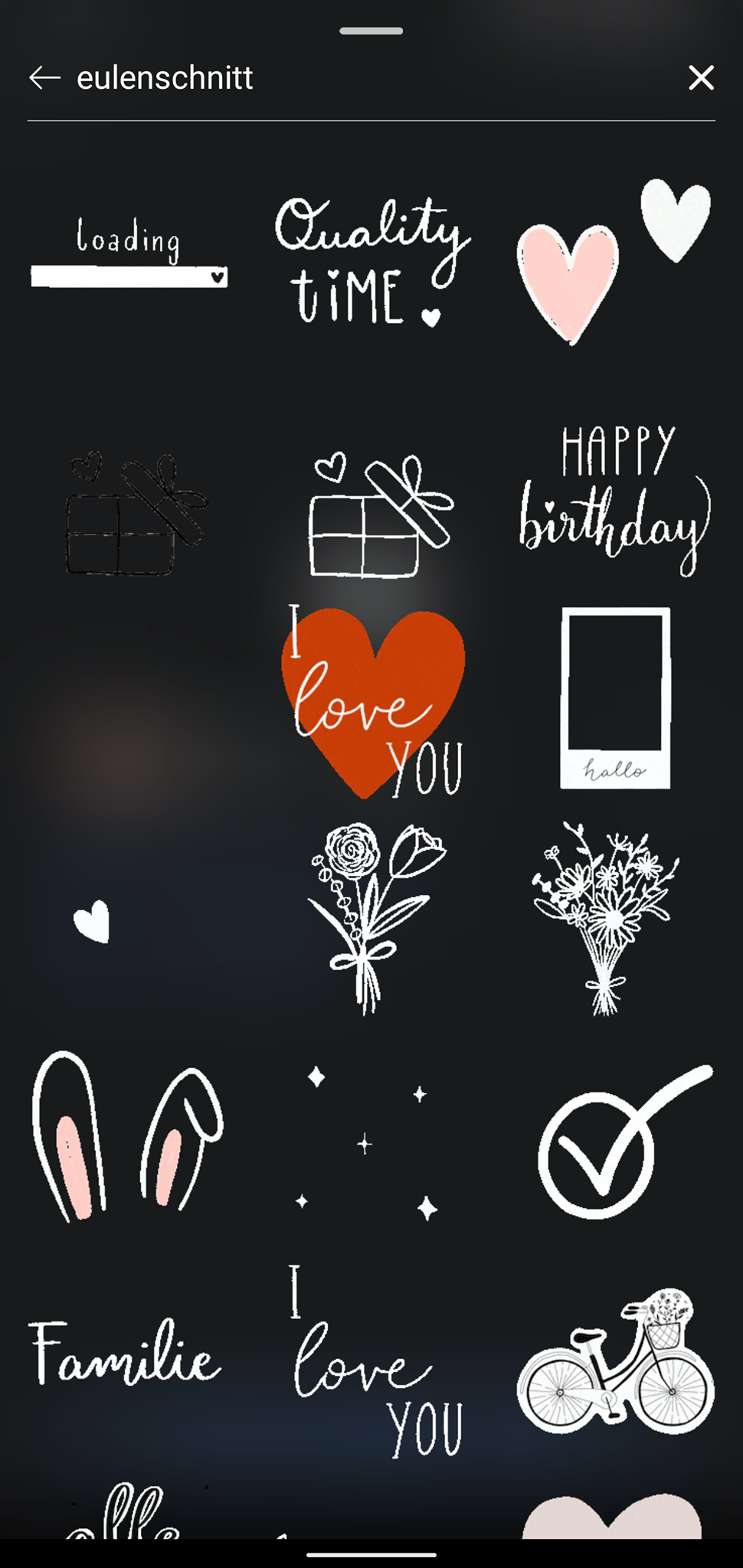Pick the Quality Time sticker

tap(371, 260)
